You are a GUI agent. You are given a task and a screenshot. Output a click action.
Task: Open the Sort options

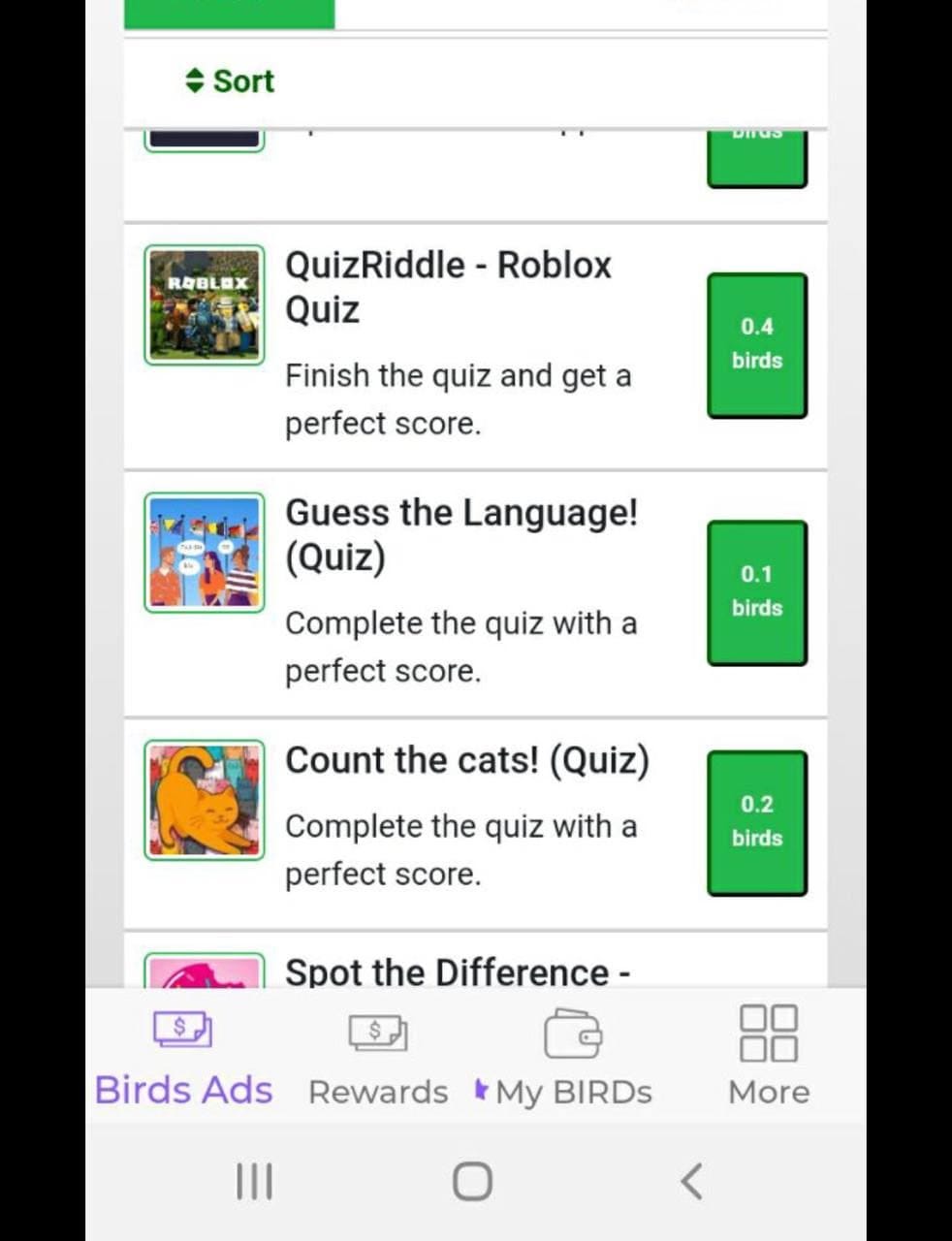coord(230,80)
